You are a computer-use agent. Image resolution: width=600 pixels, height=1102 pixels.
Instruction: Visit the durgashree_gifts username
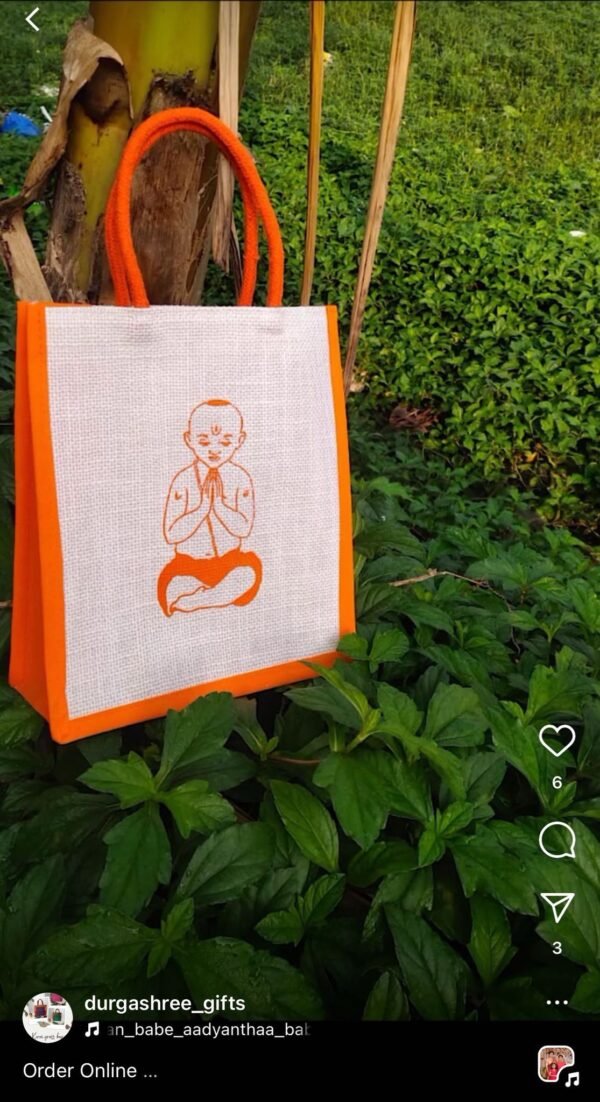tap(164, 1003)
